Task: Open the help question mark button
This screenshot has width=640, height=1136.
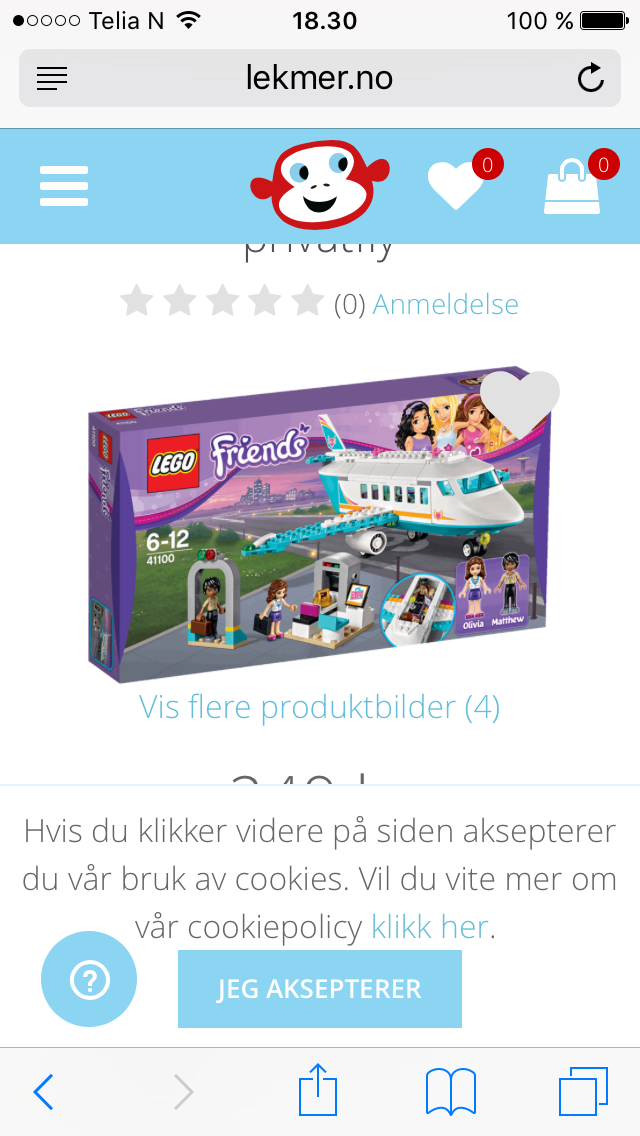Action: pos(89,979)
